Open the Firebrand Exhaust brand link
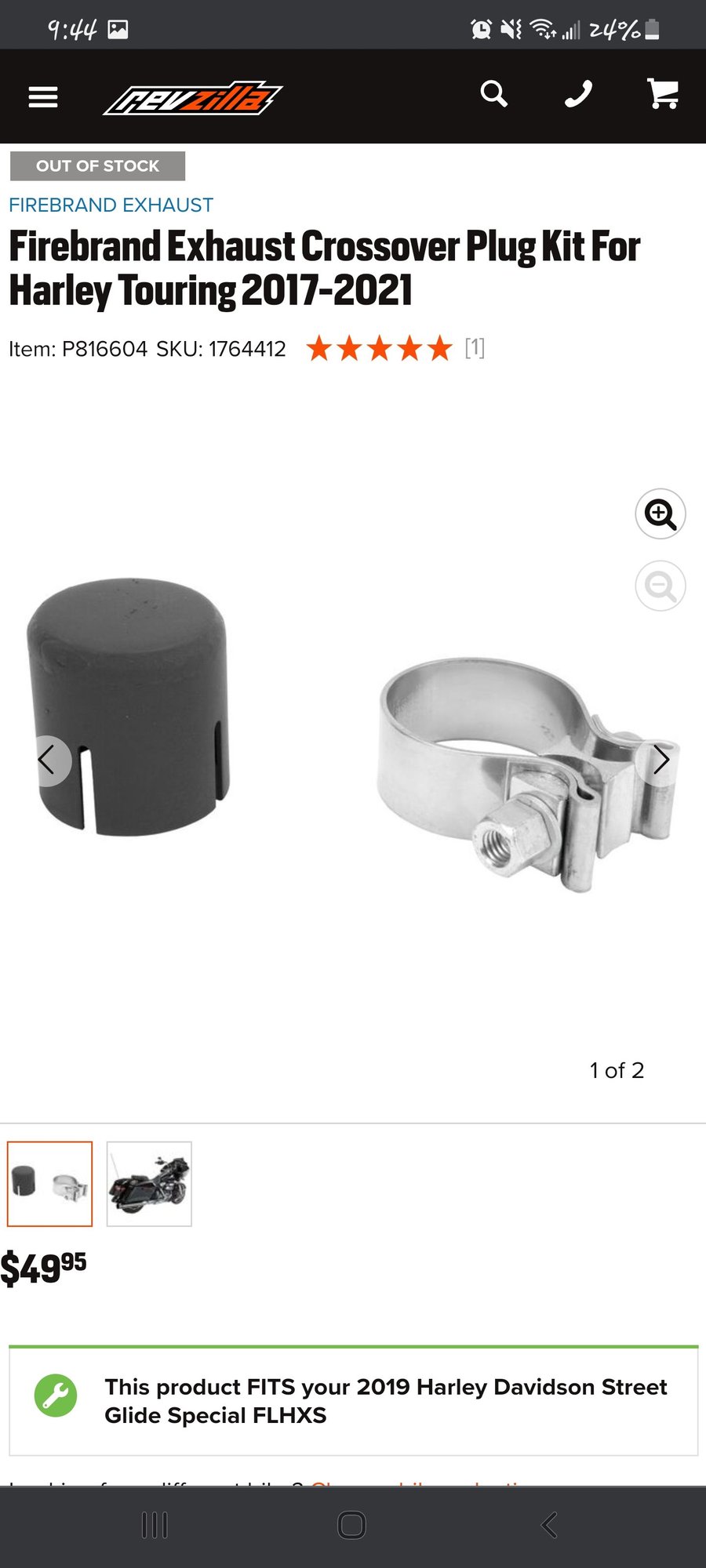This screenshot has width=706, height=1568. coord(111,205)
